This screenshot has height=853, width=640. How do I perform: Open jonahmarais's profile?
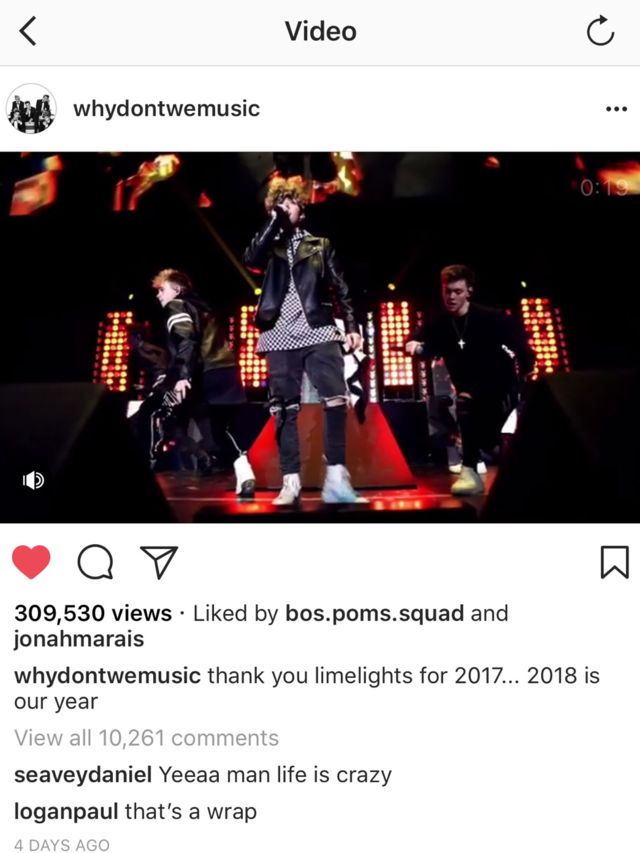(x=78, y=639)
